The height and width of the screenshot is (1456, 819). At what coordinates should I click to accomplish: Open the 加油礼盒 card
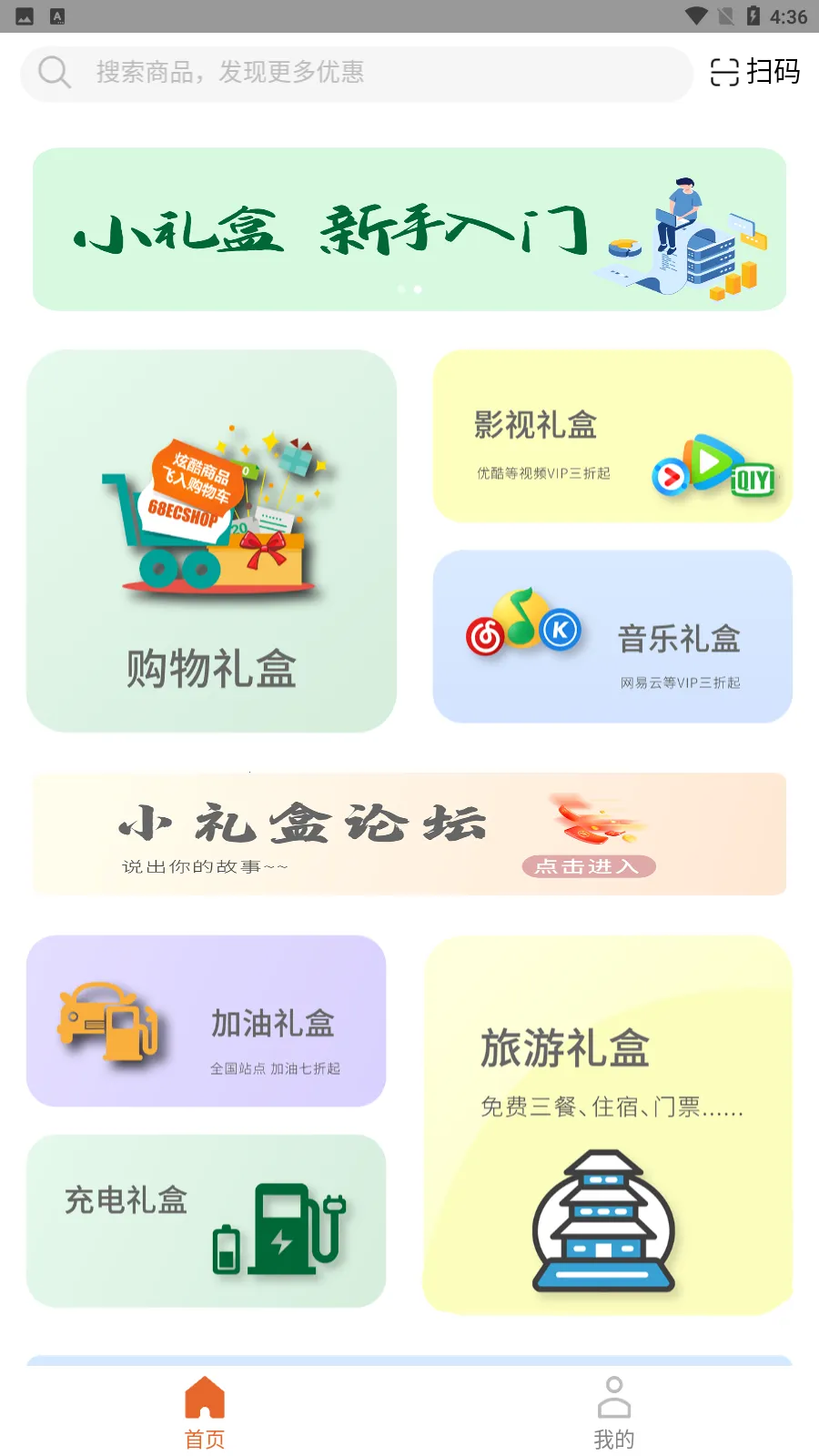(x=207, y=1021)
